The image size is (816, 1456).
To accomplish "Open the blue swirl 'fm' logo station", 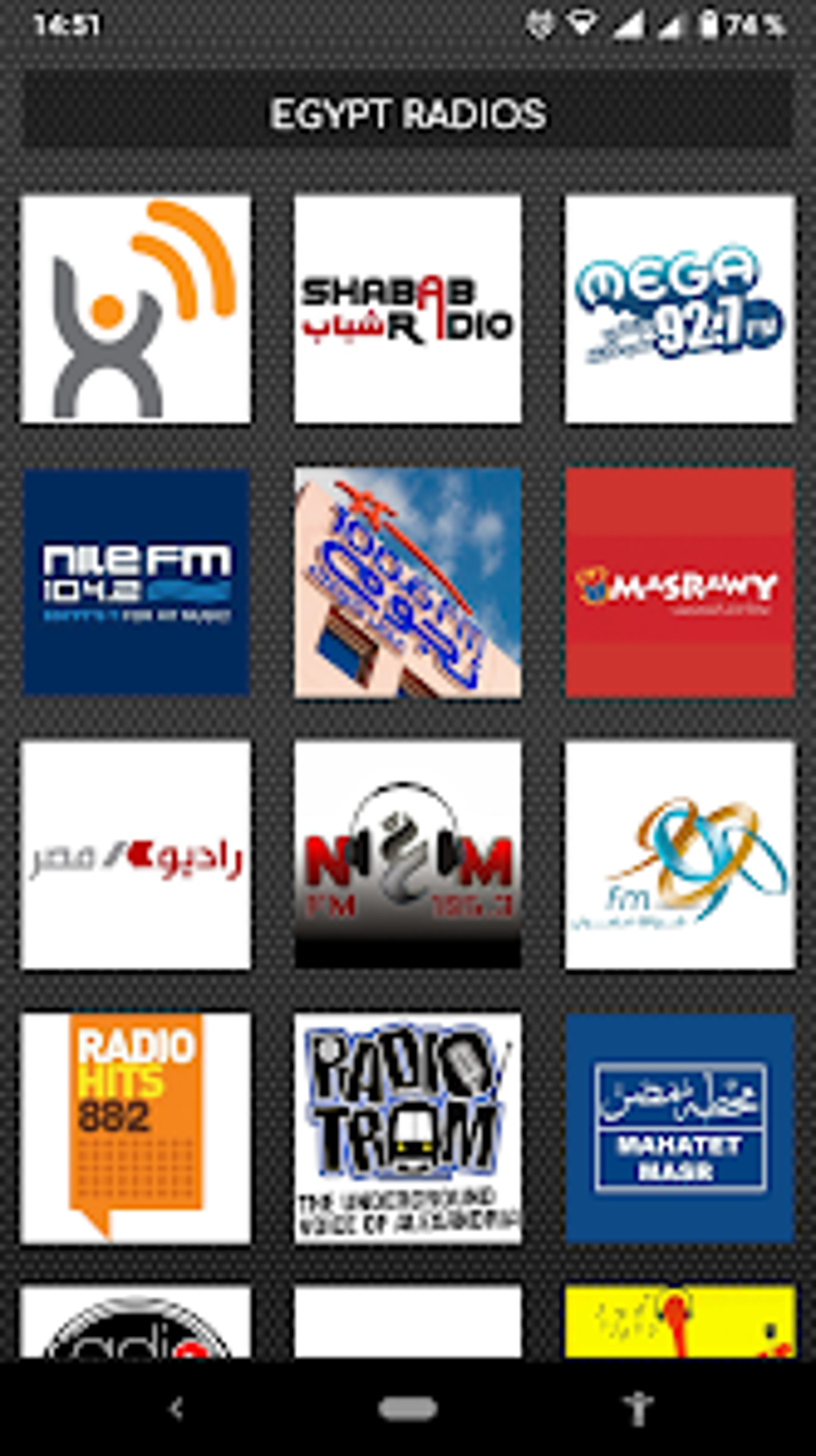I will [x=678, y=853].
